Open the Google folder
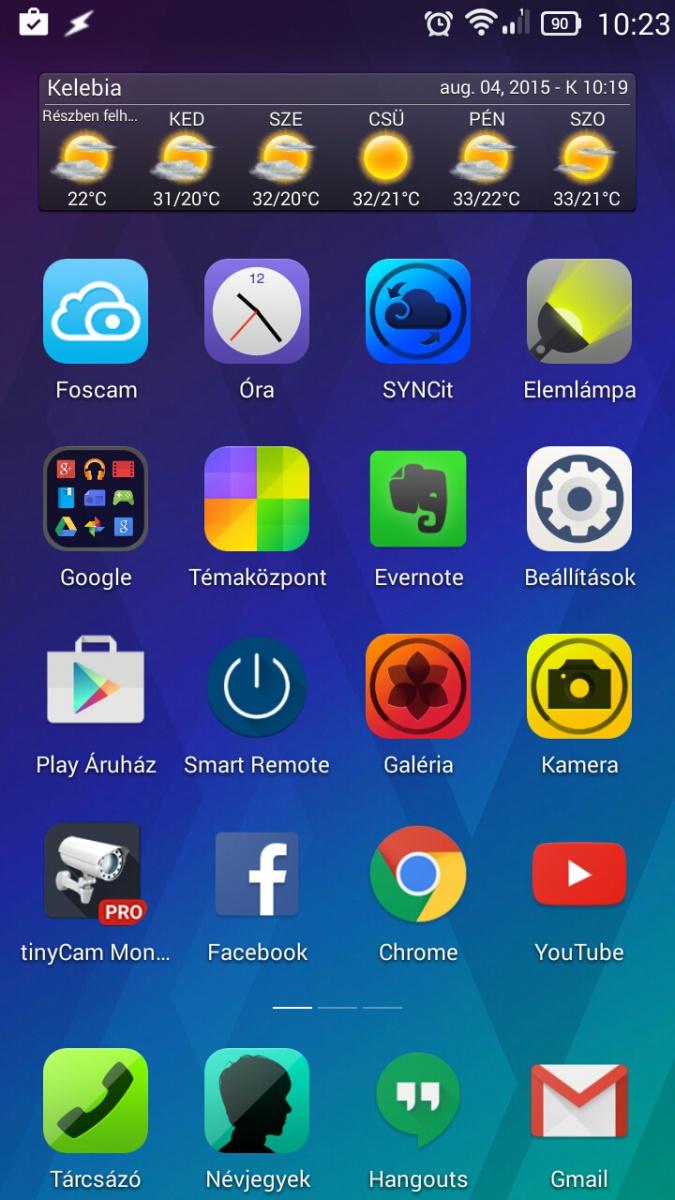The height and width of the screenshot is (1200, 675). [x=96, y=499]
